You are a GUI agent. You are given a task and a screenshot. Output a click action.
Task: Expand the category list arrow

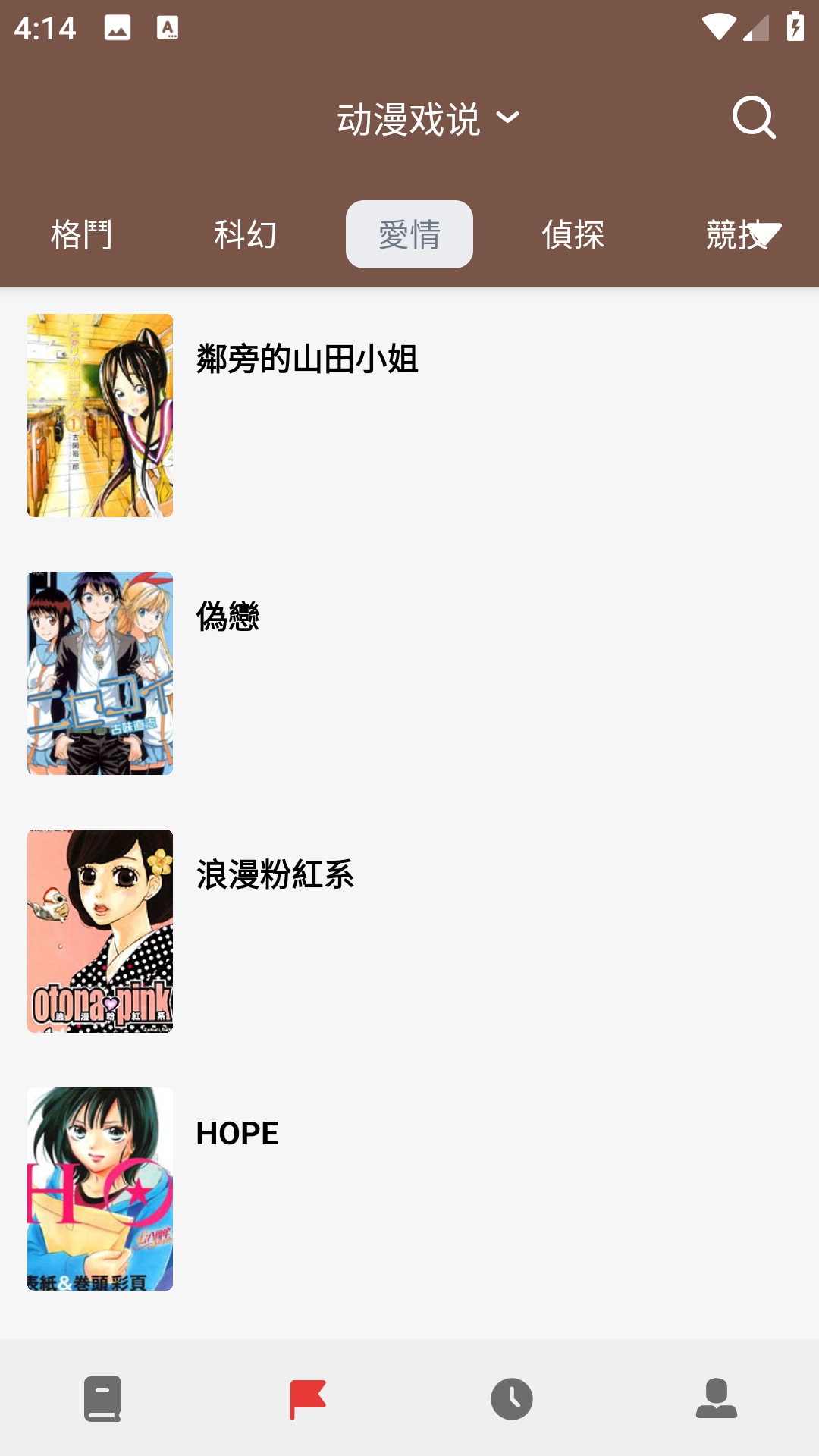(x=766, y=234)
